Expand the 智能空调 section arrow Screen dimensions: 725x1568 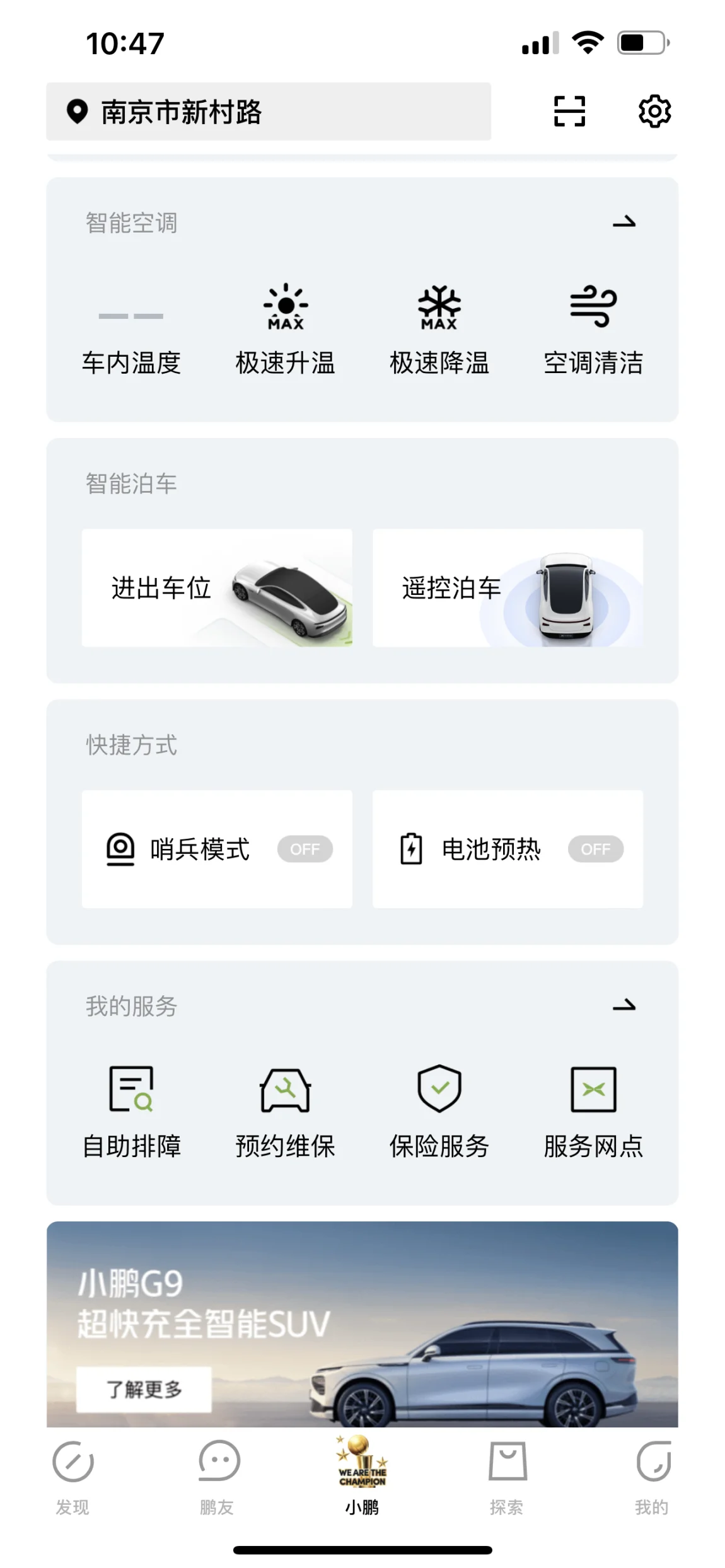[x=624, y=222]
